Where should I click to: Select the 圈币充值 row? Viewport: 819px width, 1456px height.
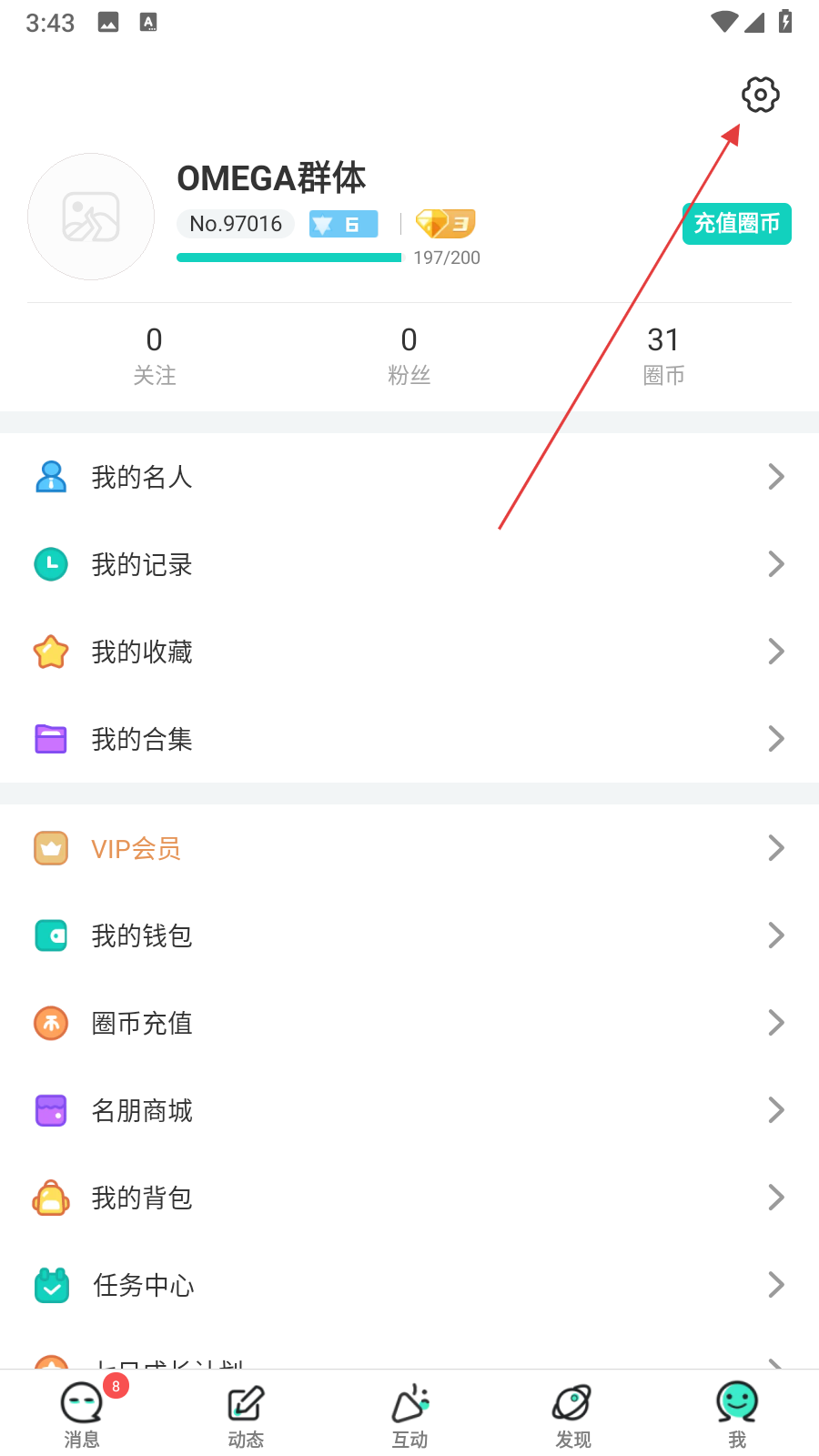tap(409, 1023)
